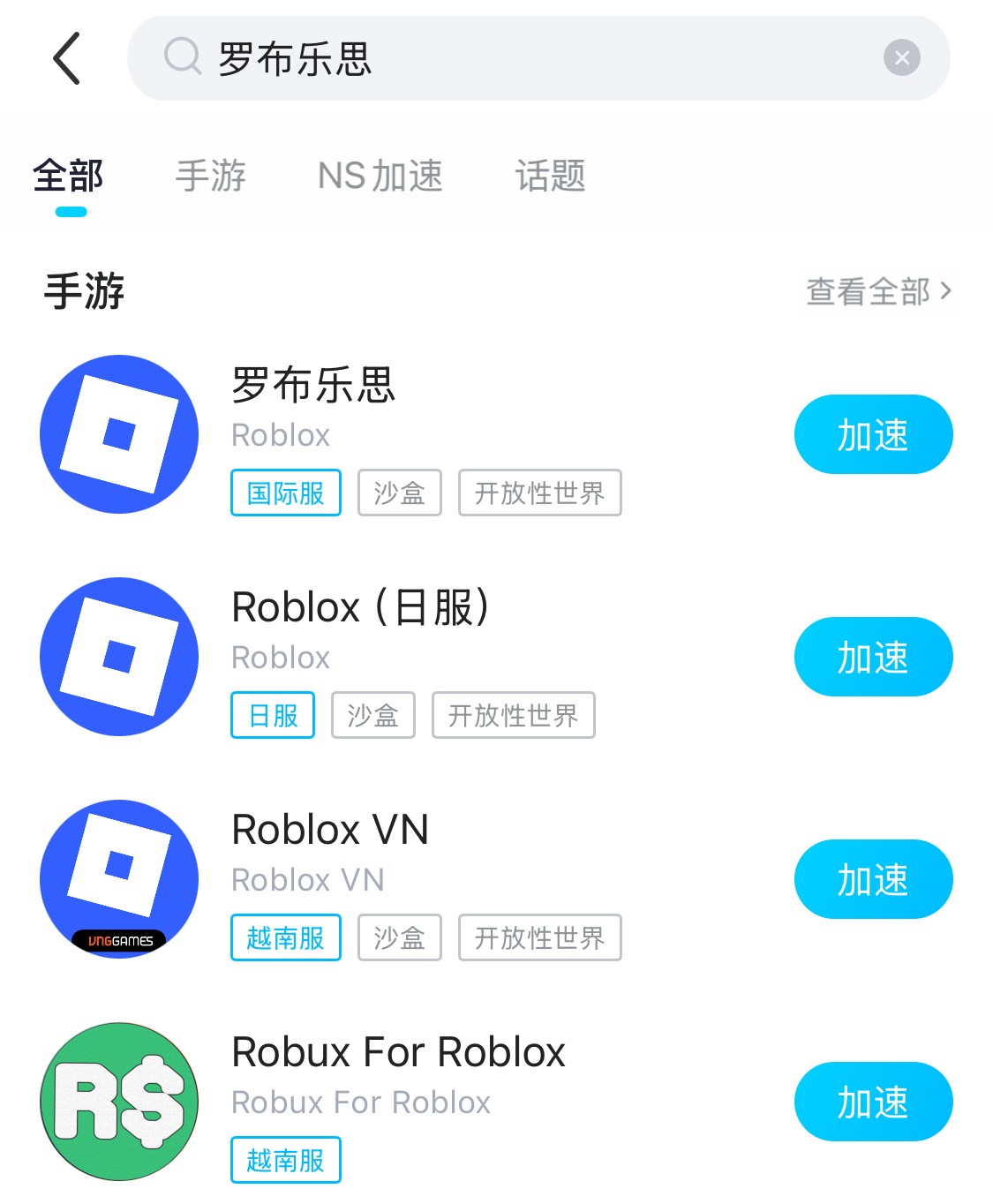
Task: Open the Robux For Roblox entry
Action: (x=398, y=1053)
